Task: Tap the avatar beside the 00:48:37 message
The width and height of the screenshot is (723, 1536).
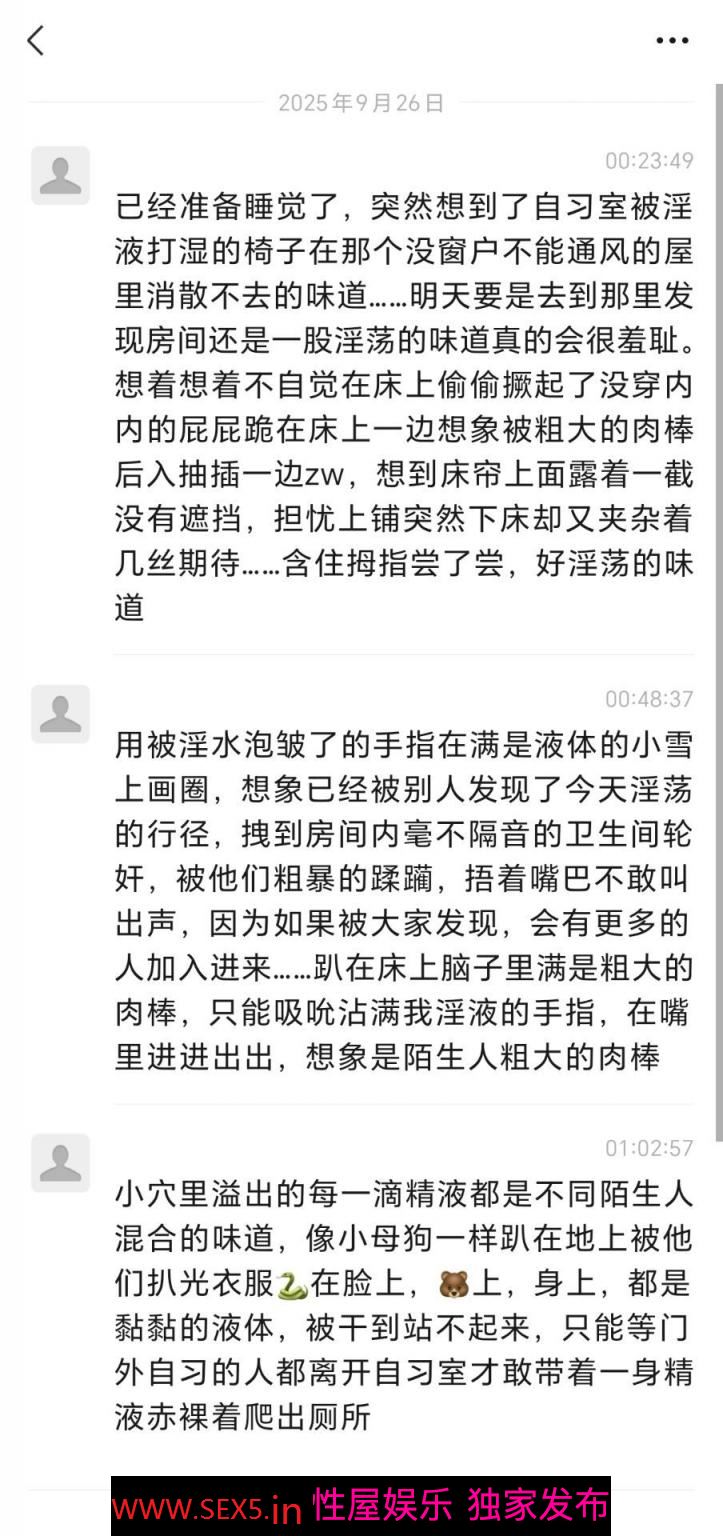Action: 60,714
